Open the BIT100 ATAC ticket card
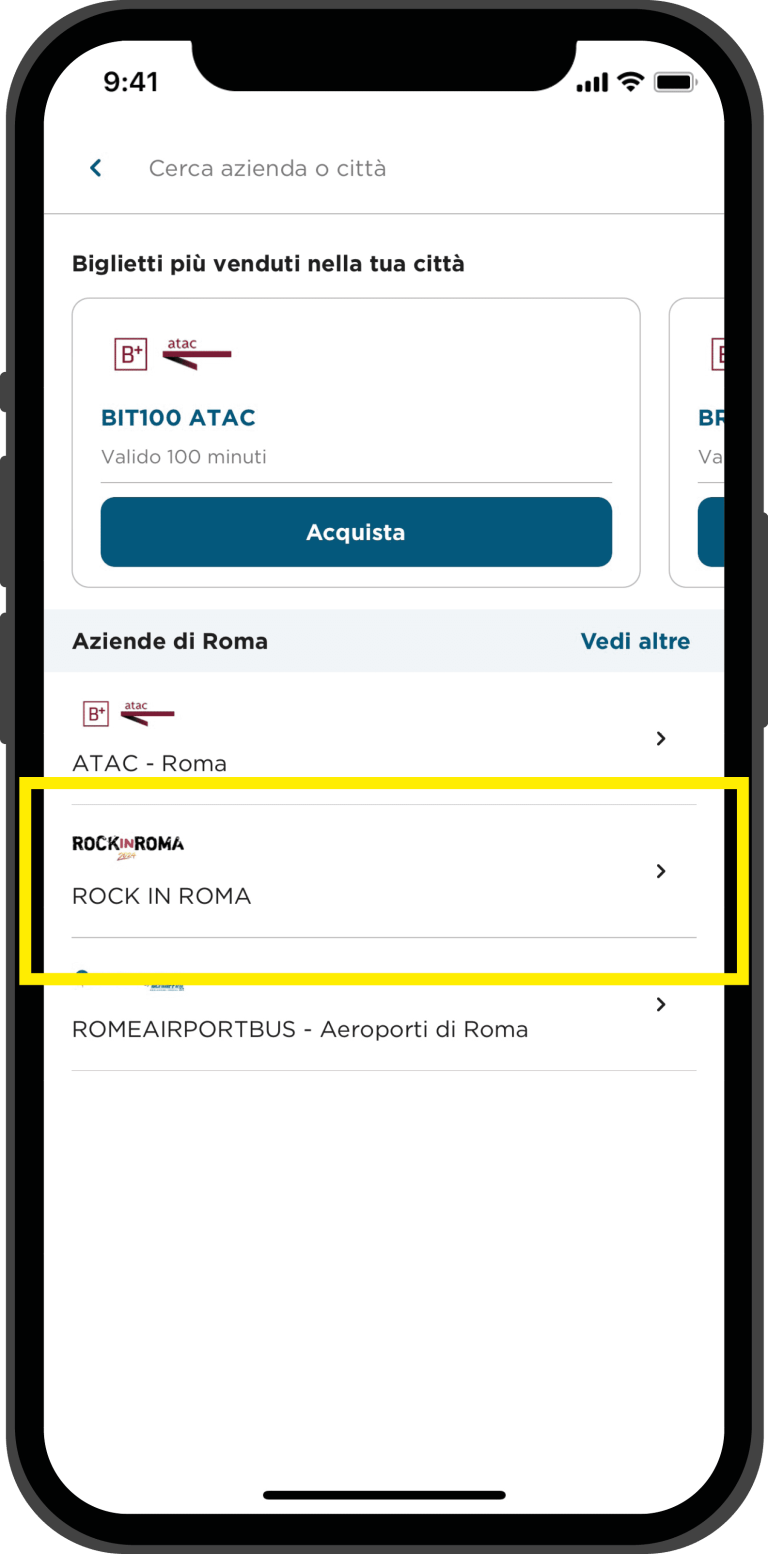This screenshot has width=768, height=1554. (356, 442)
